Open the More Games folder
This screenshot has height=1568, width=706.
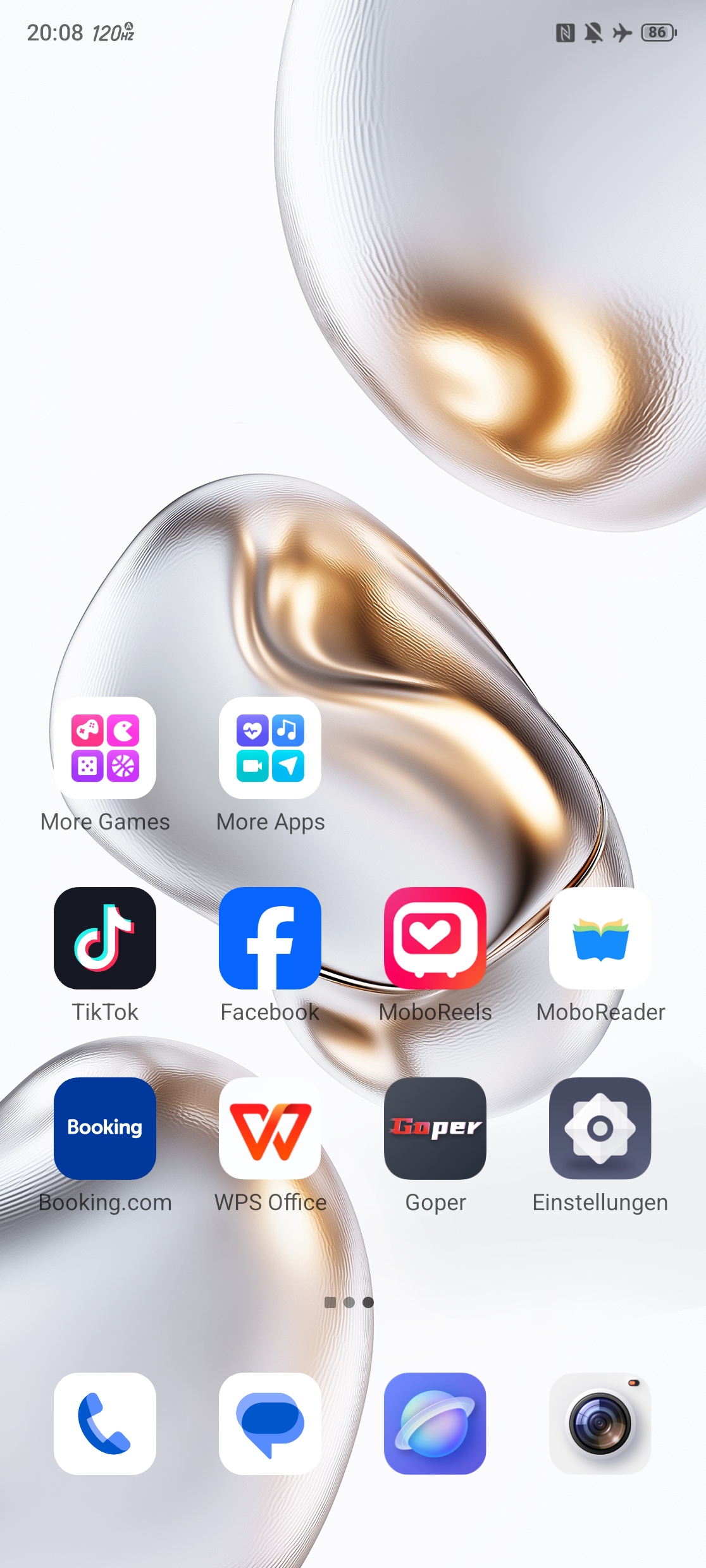105,748
